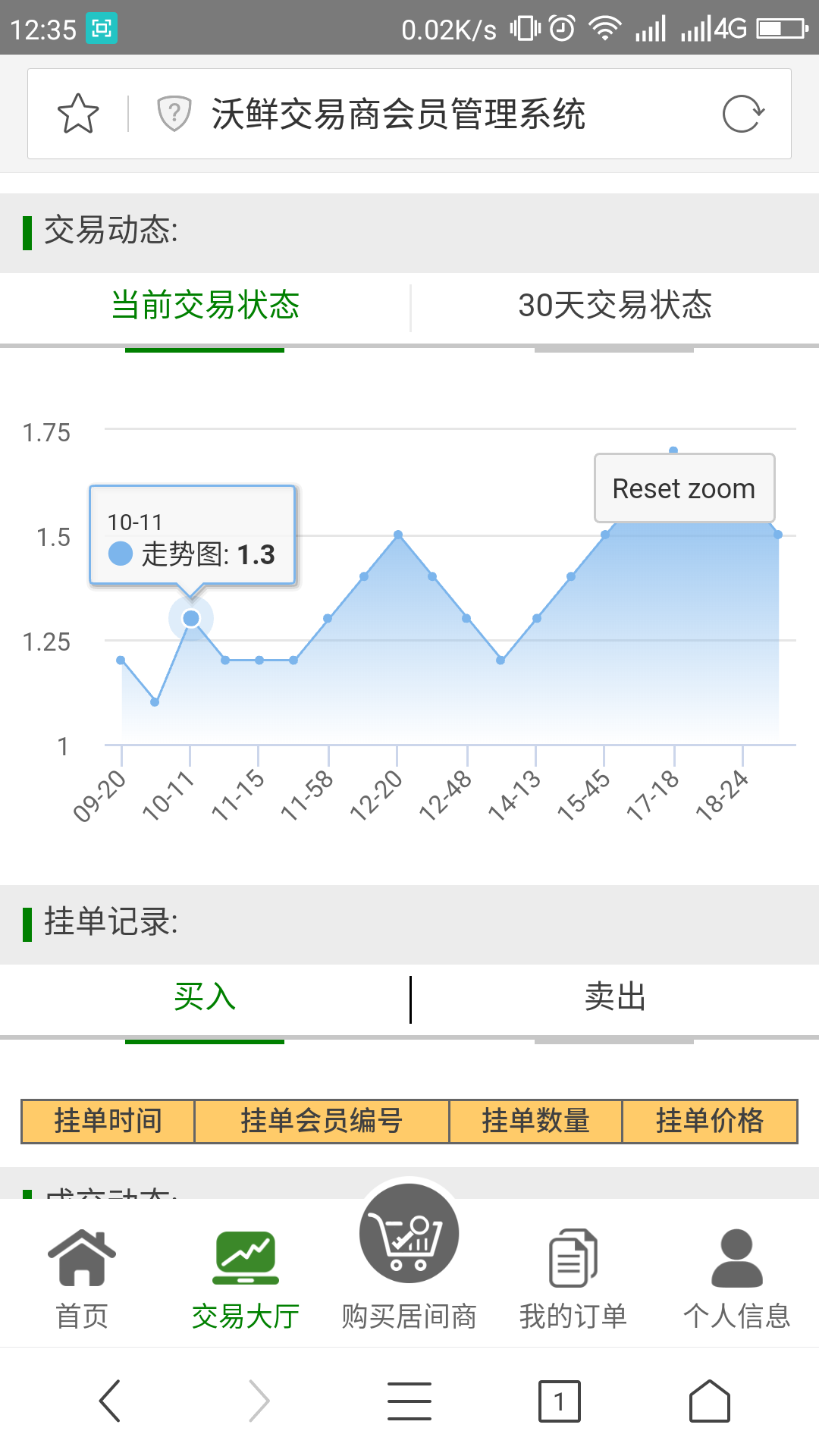The image size is (819, 1456).
Task: Go back with the browser back arrow
Action: click(x=110, y=1401)
